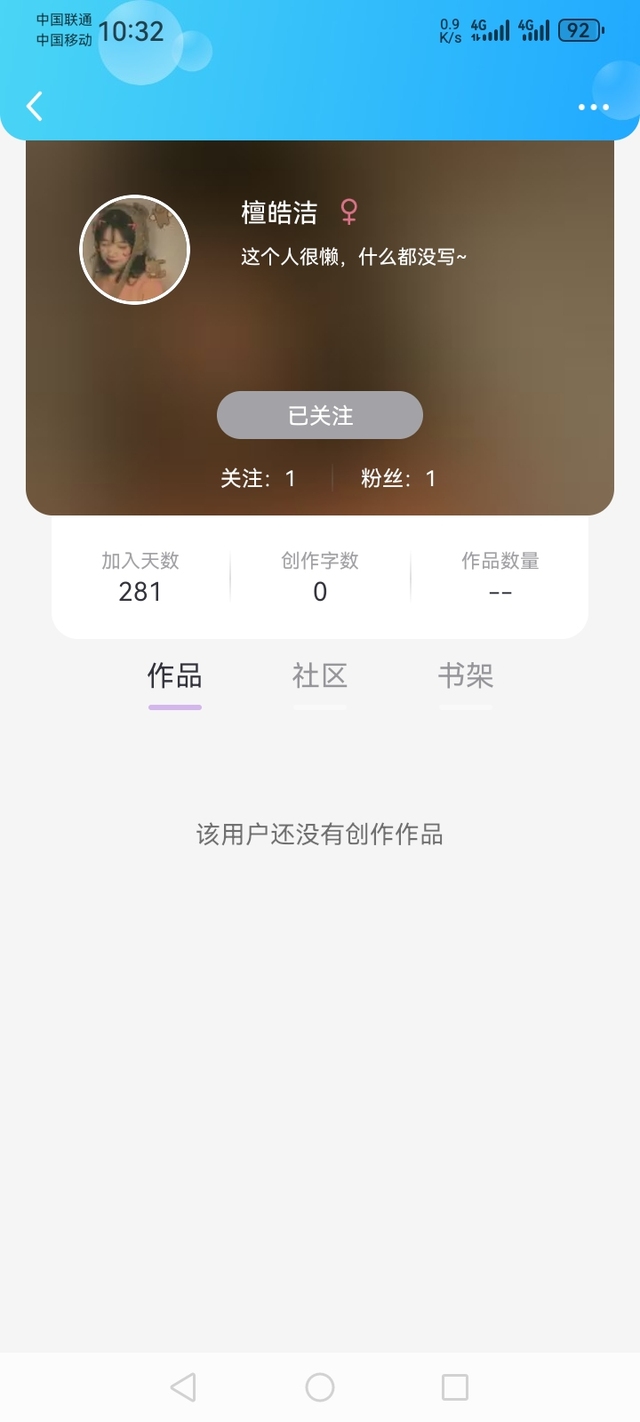
Task: Switch to the 书架 tab
Action: point(466,677)
